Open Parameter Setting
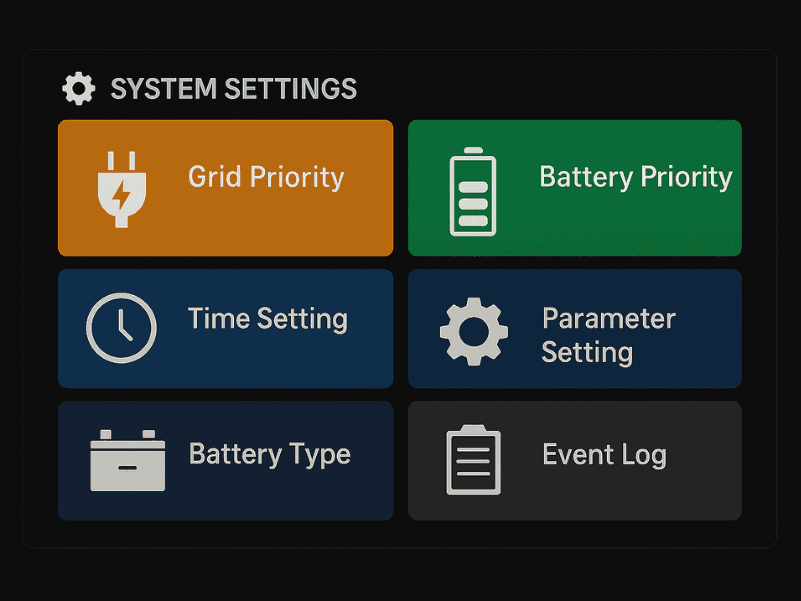 point(574,328)
